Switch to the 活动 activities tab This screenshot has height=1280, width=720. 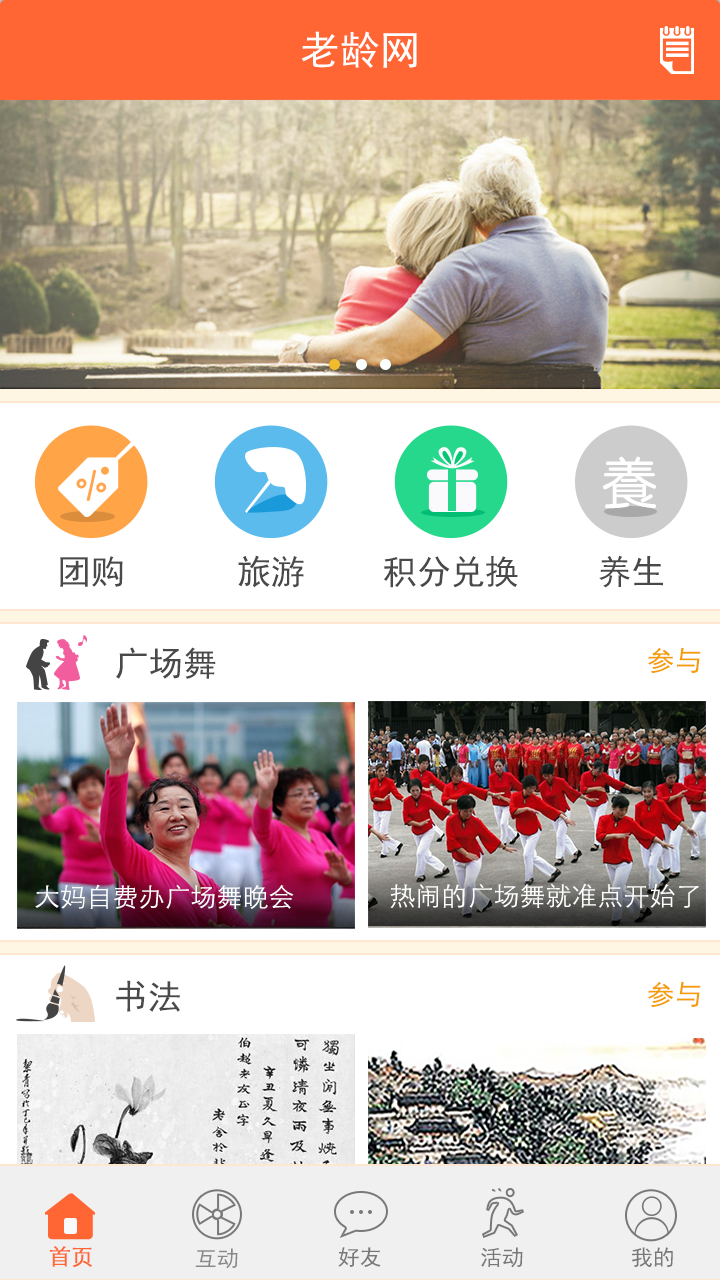(x=502, y=1230)
